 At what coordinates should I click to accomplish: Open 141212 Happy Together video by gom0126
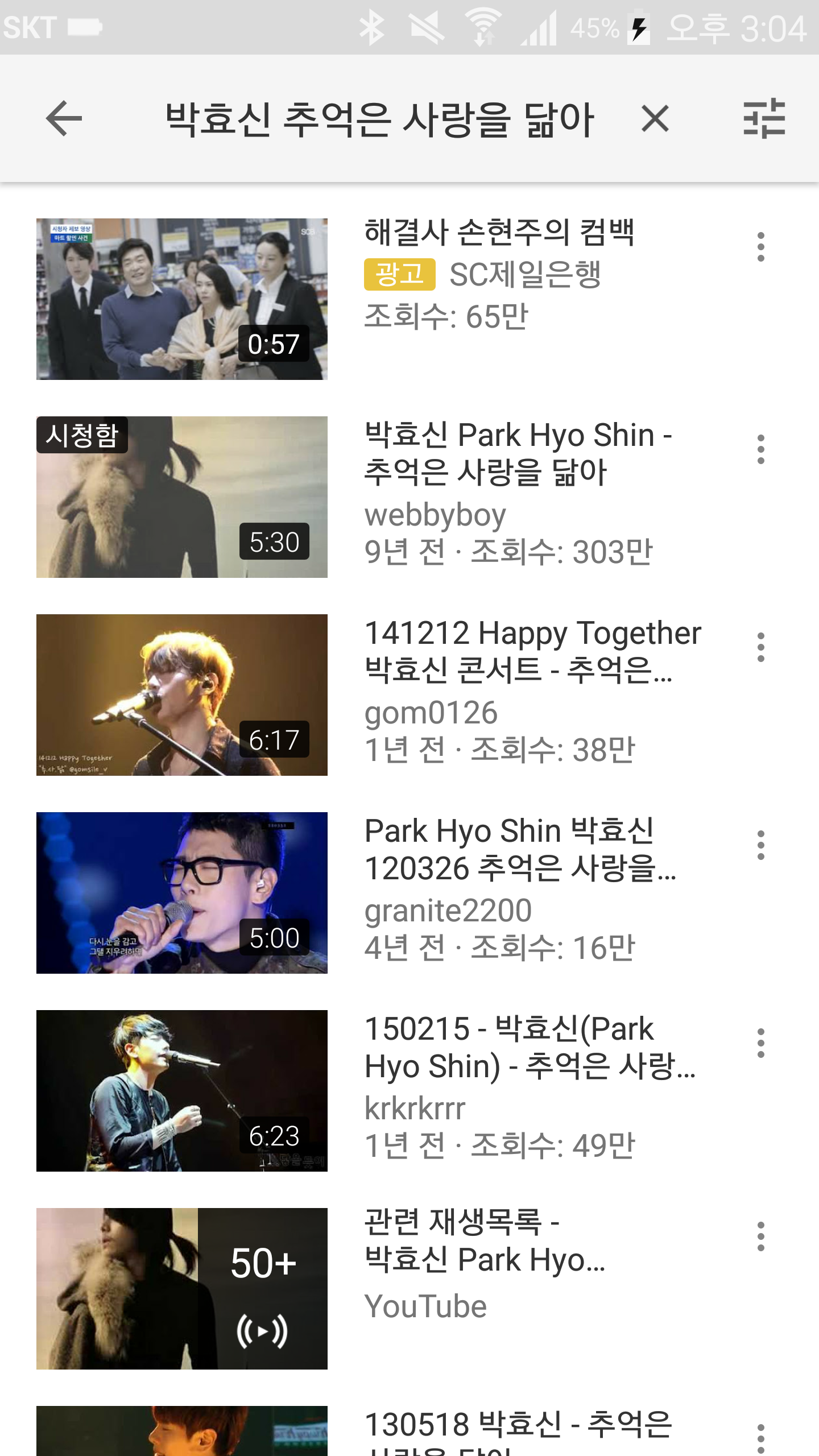182,695
